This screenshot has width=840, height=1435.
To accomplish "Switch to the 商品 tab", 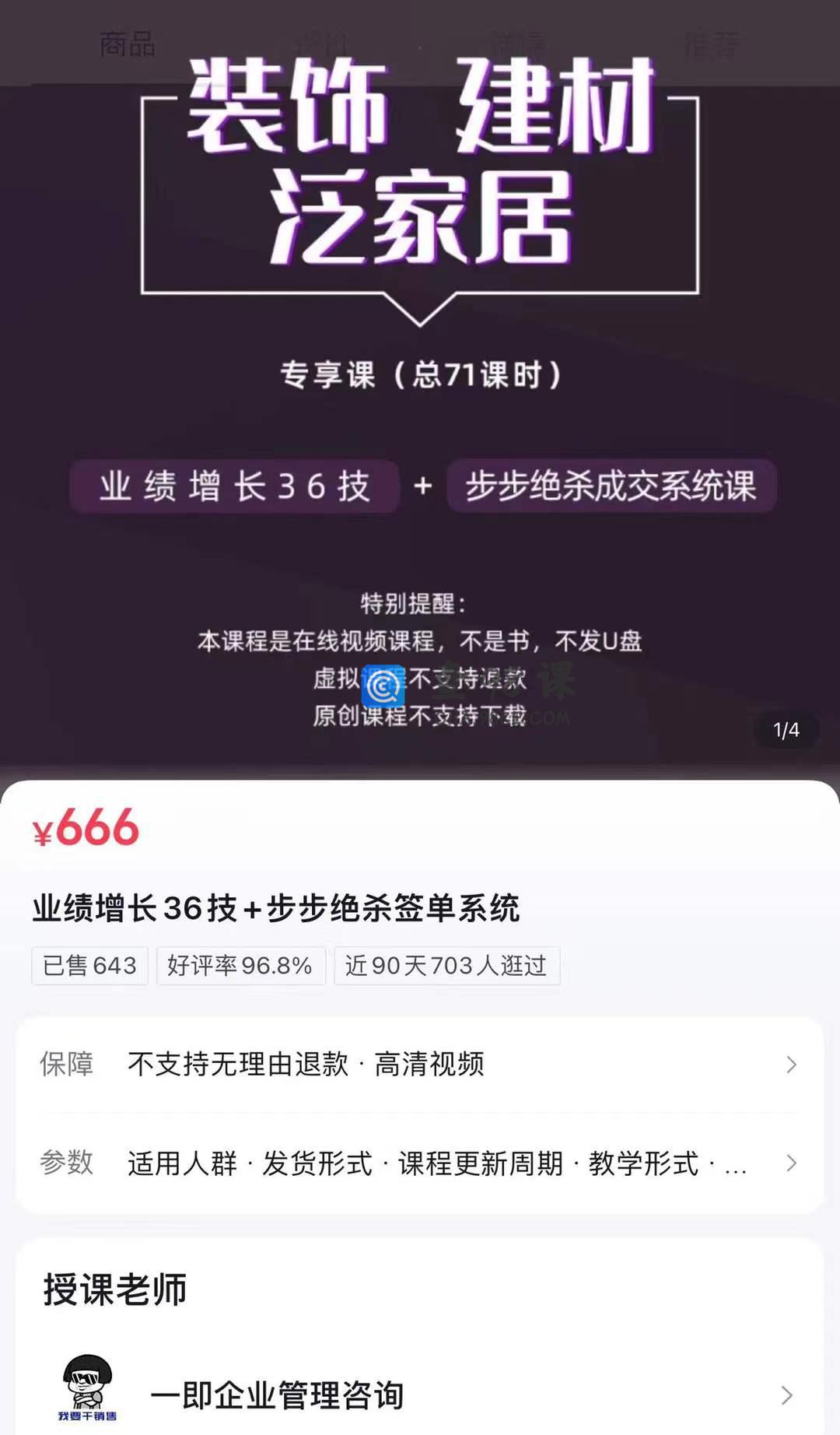I will click(x=127, y=44).
